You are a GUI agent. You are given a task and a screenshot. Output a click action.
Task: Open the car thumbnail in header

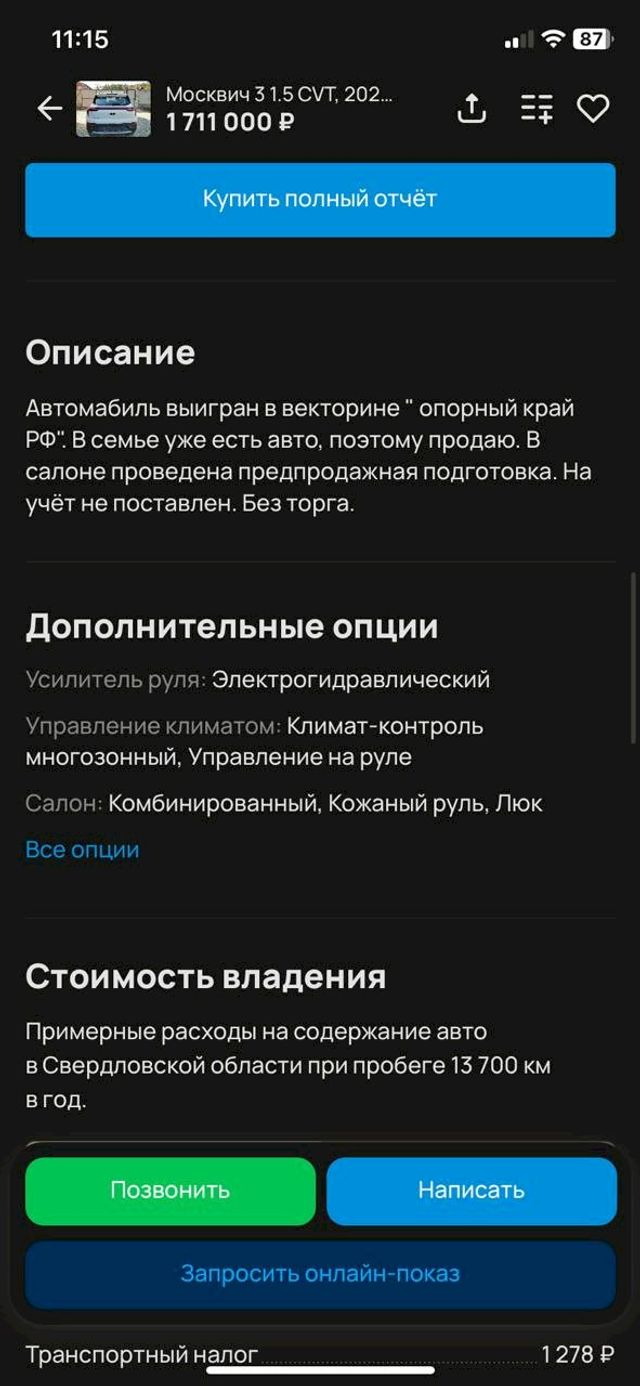[113, 109]
